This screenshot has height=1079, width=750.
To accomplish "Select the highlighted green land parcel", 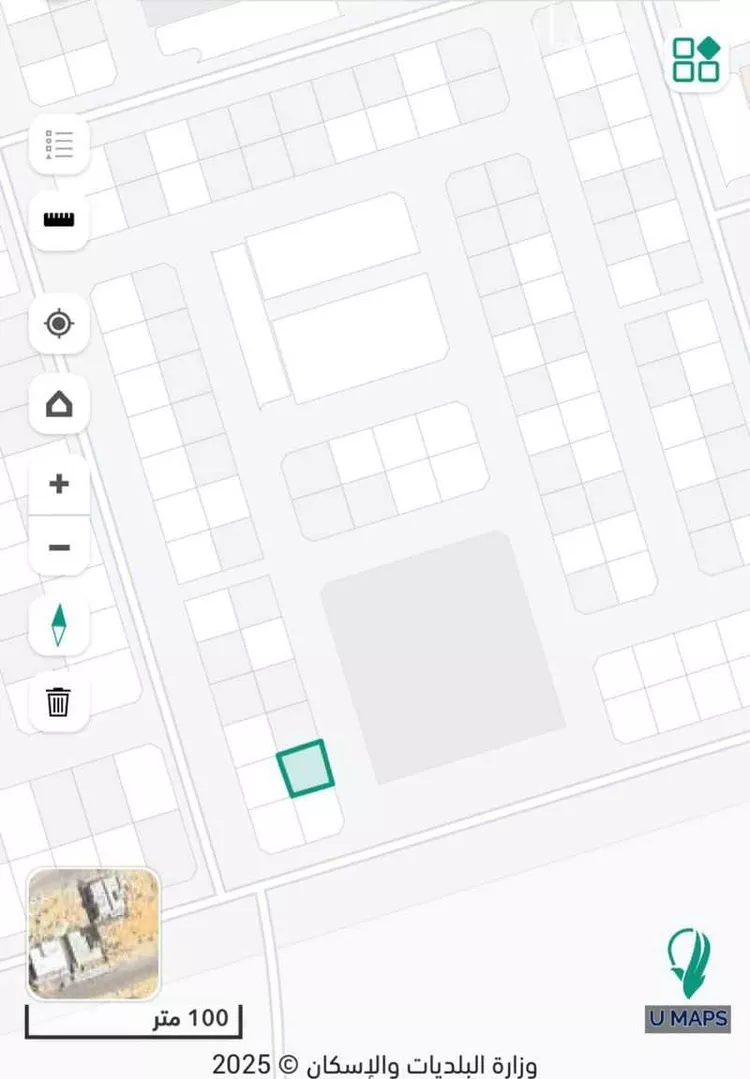I will click(305, 769).
